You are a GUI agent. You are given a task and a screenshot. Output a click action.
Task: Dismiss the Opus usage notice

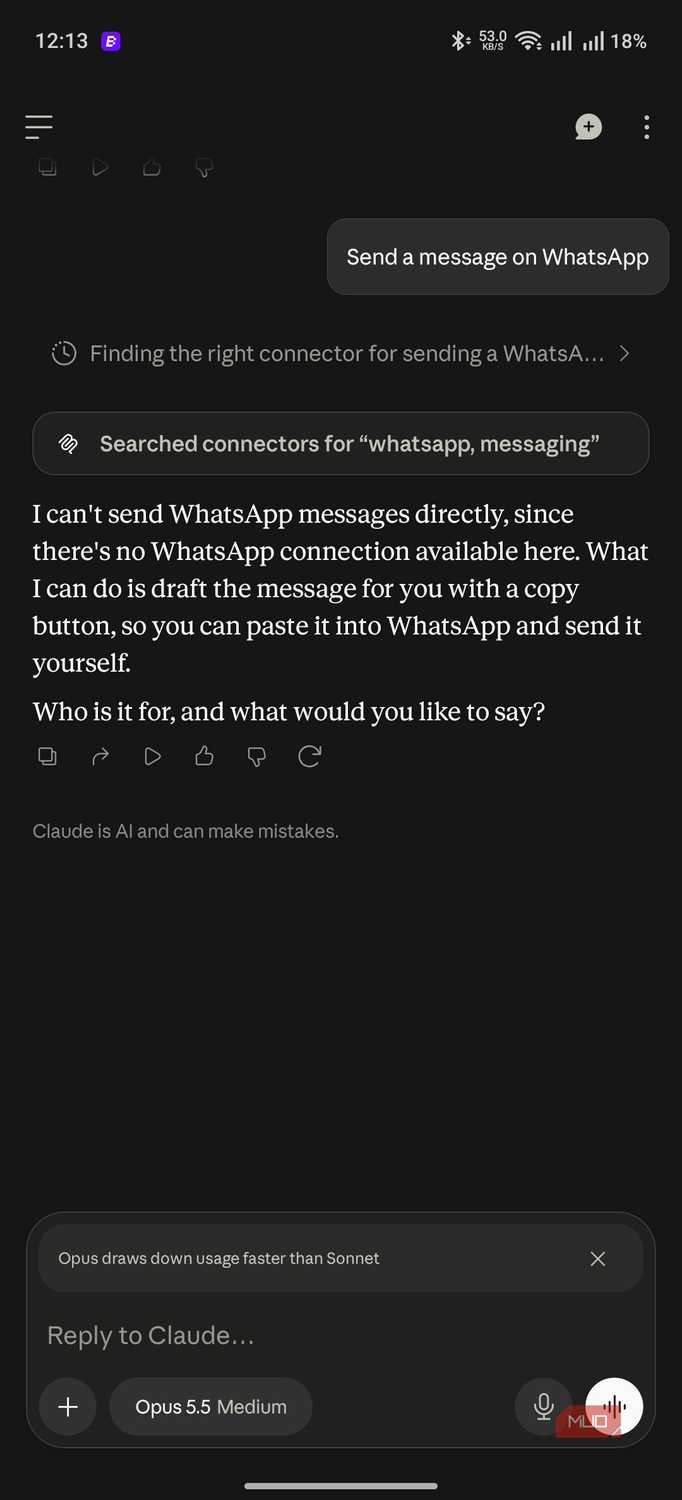598,1259
